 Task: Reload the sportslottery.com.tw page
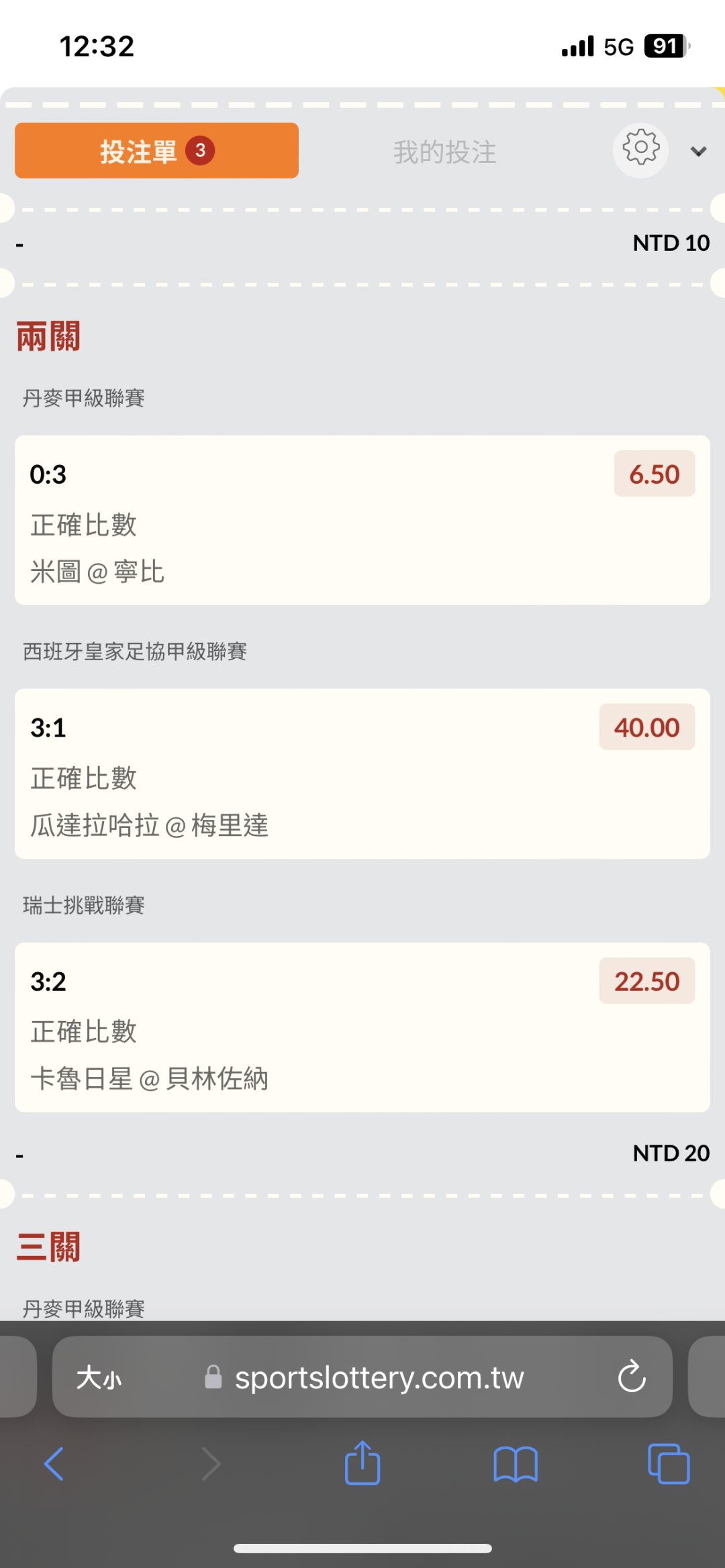(632, 1377)
